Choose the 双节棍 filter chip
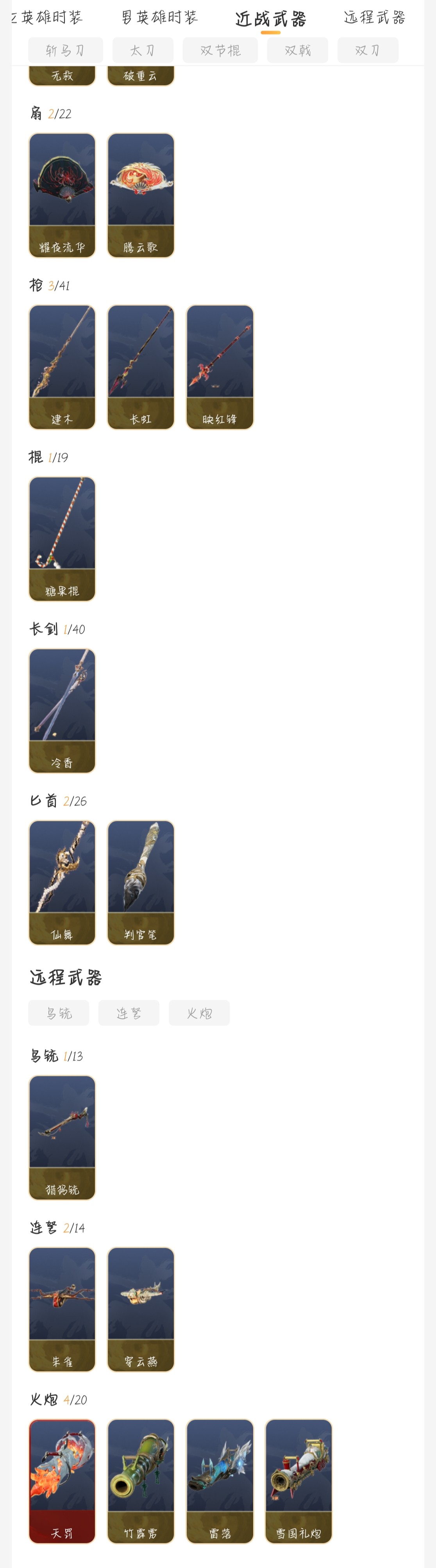This screenshot has width=436, height=1568. [220, 50]
